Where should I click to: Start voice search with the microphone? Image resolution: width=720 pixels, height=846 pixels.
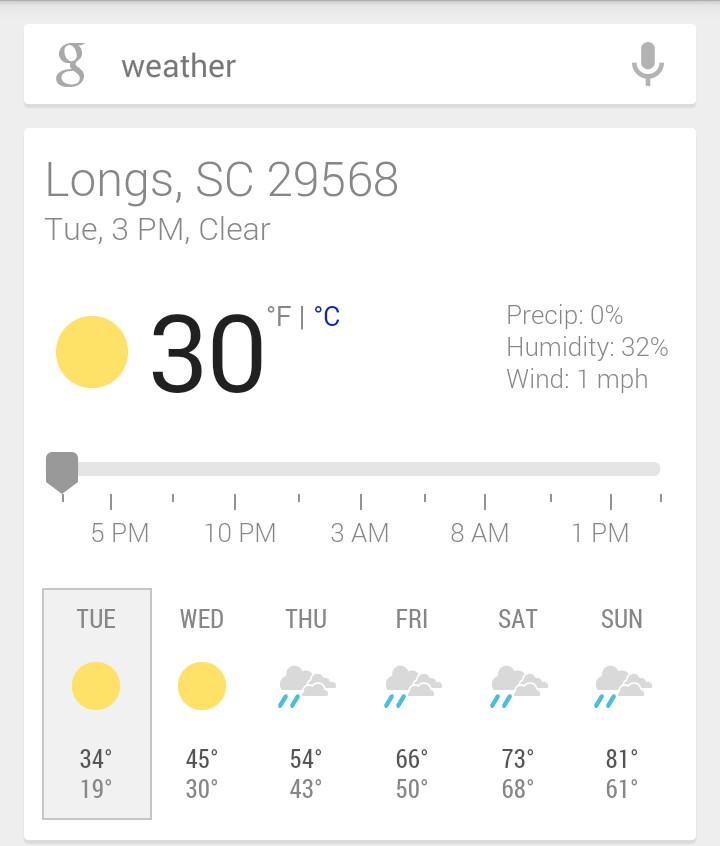click(647, 65)
